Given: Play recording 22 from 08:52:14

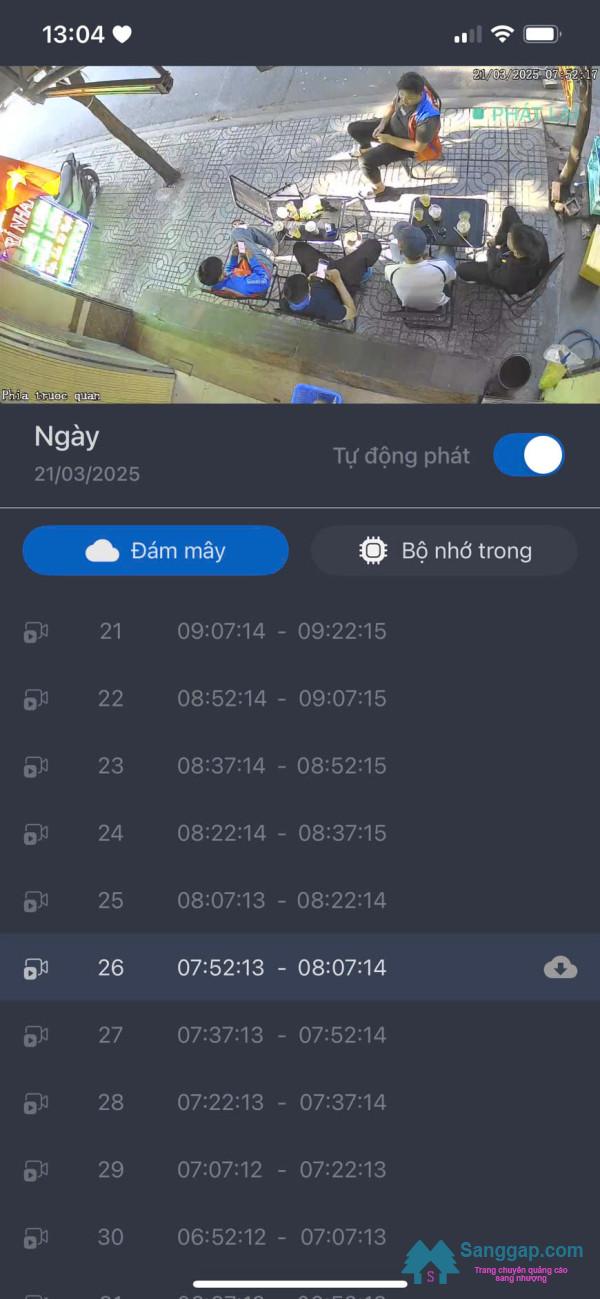Looking at the screenshot, I should coord(281,698).
